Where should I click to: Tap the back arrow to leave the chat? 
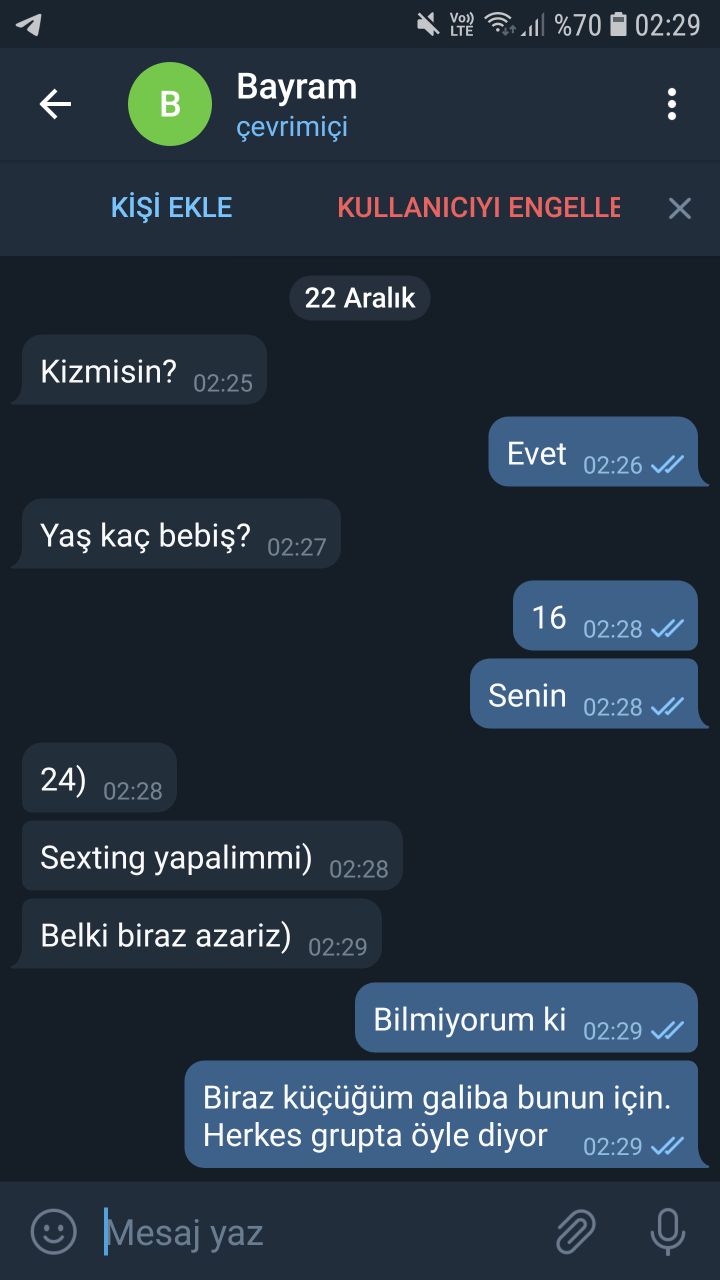click(x=55, y=104)
